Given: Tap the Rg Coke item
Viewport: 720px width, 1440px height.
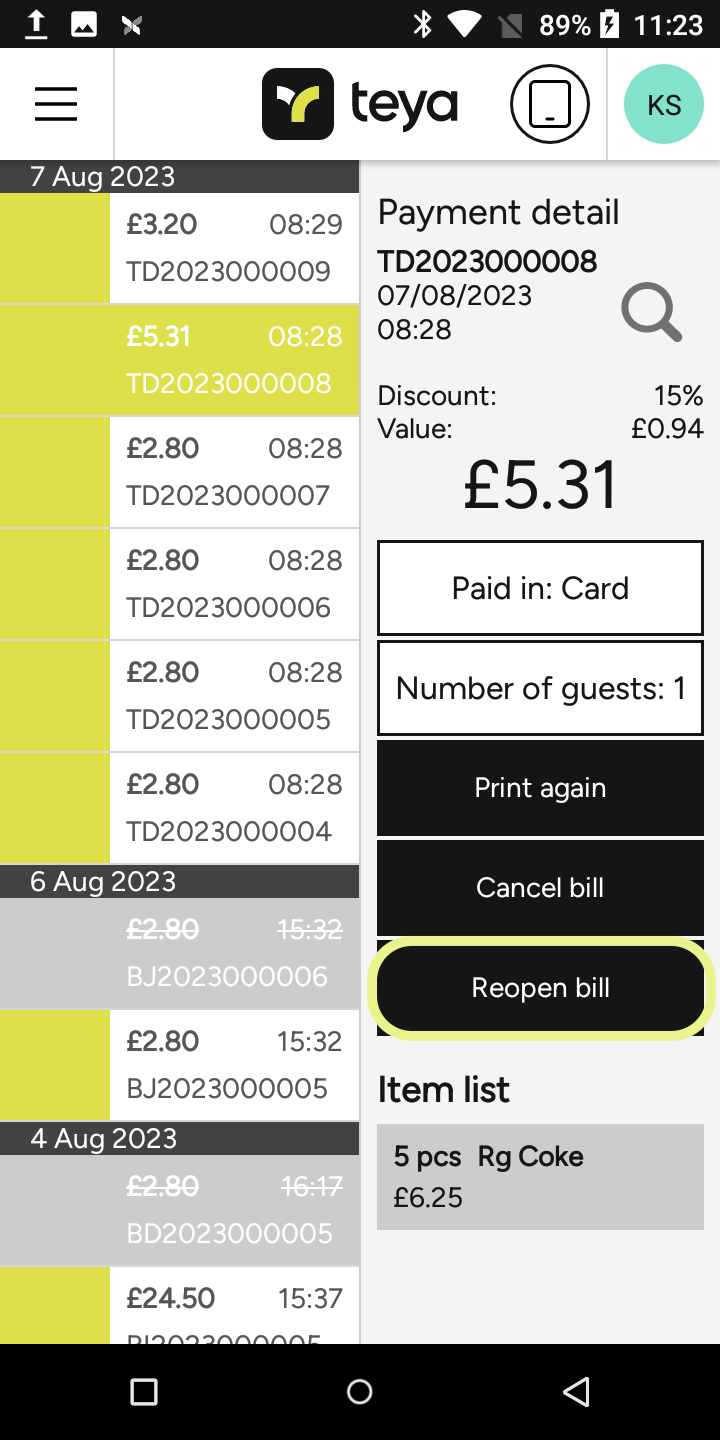Looking at the screenshot, I should coord(540,1177).
